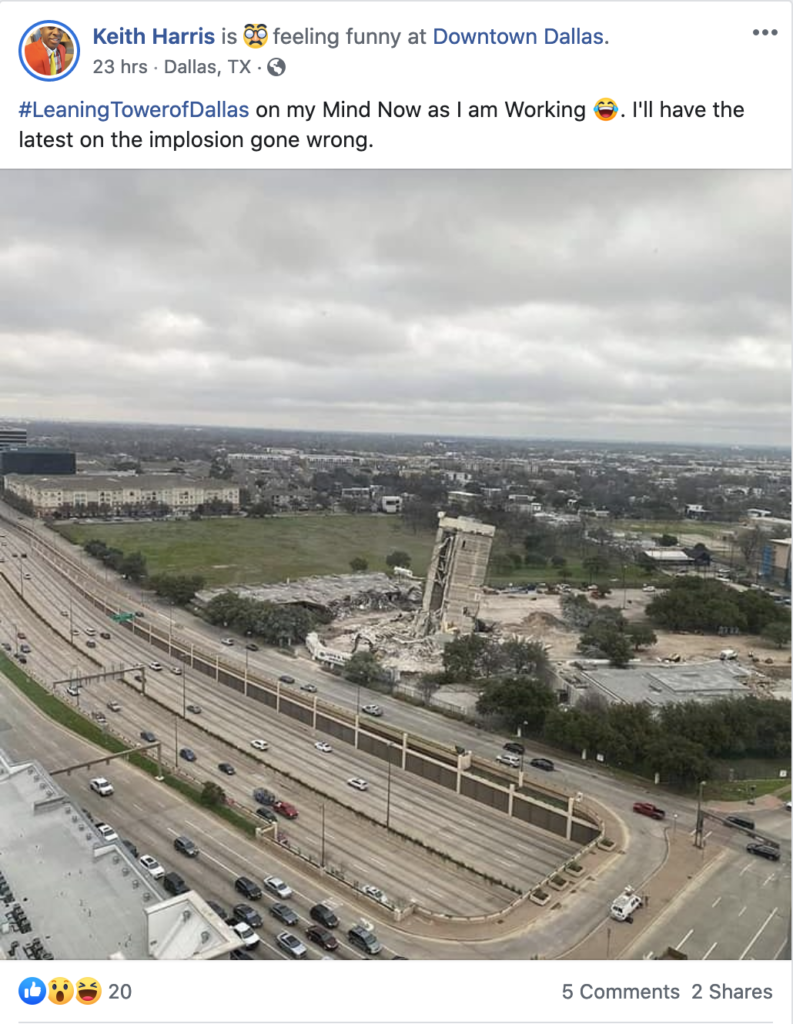Open the #LeaningTowerofDallas hashtag
Screen dimensions: 793x1024
tap(133, 110)
